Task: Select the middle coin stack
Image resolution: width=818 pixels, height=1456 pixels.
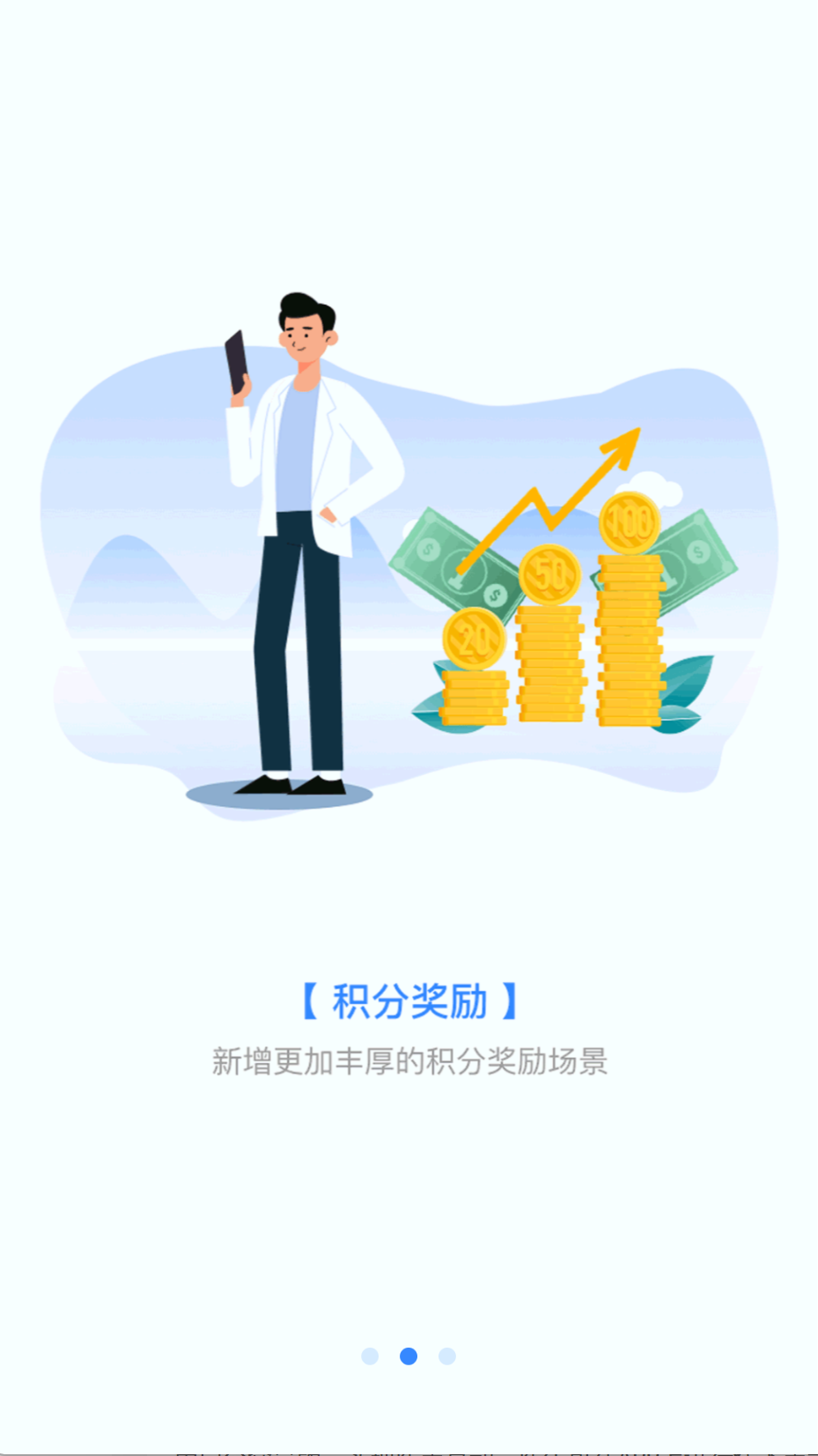Action: click(x=550, y=661)
